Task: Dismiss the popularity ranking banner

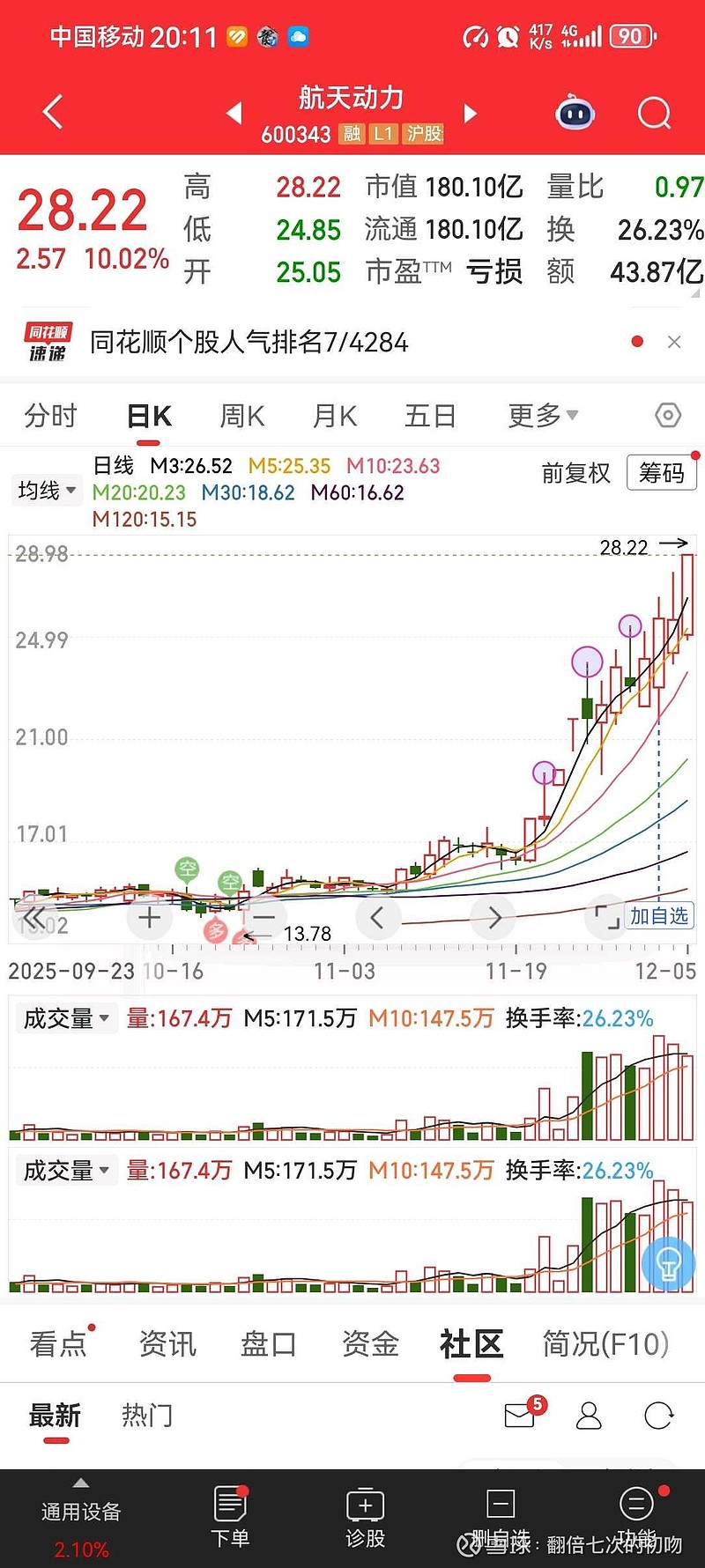Action: coord(675,342)
